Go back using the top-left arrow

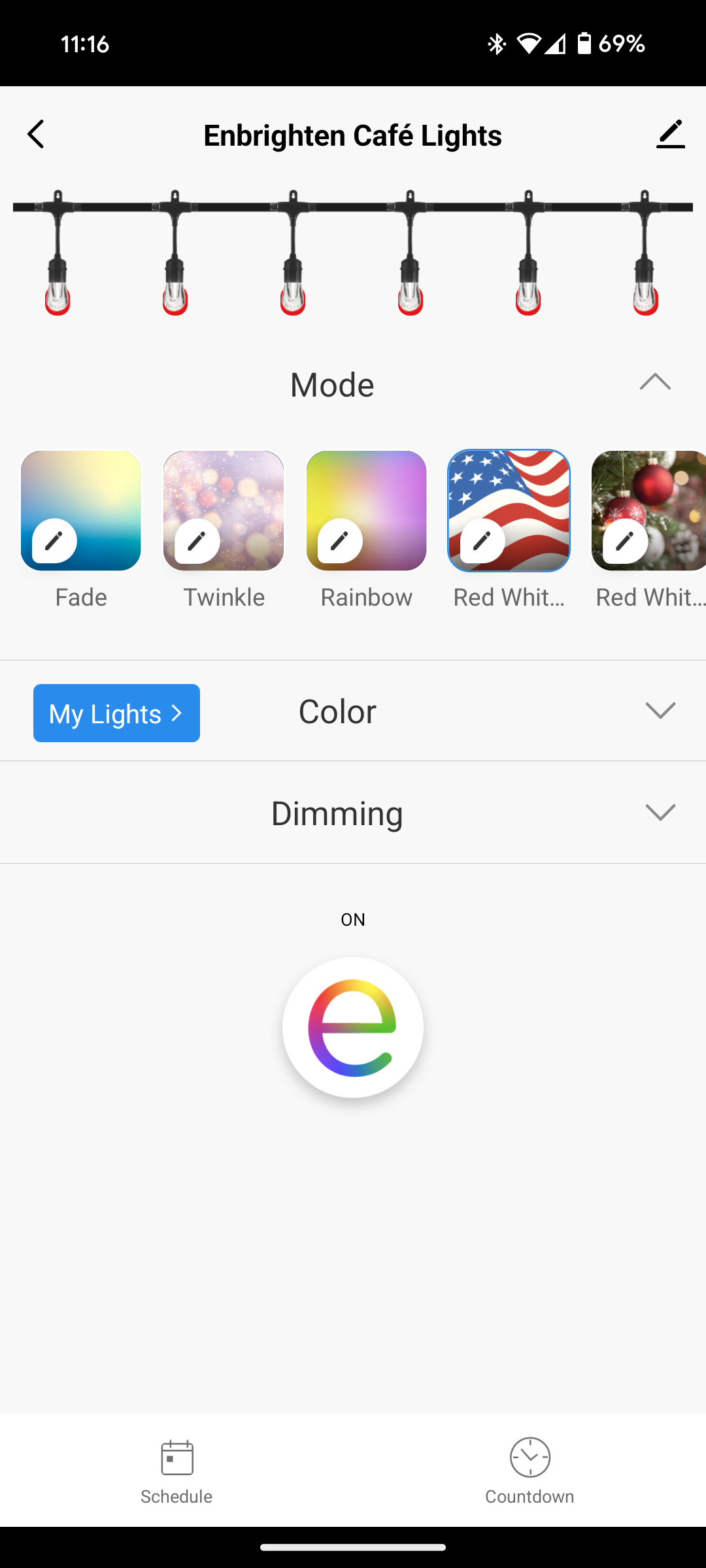[36, 135]
